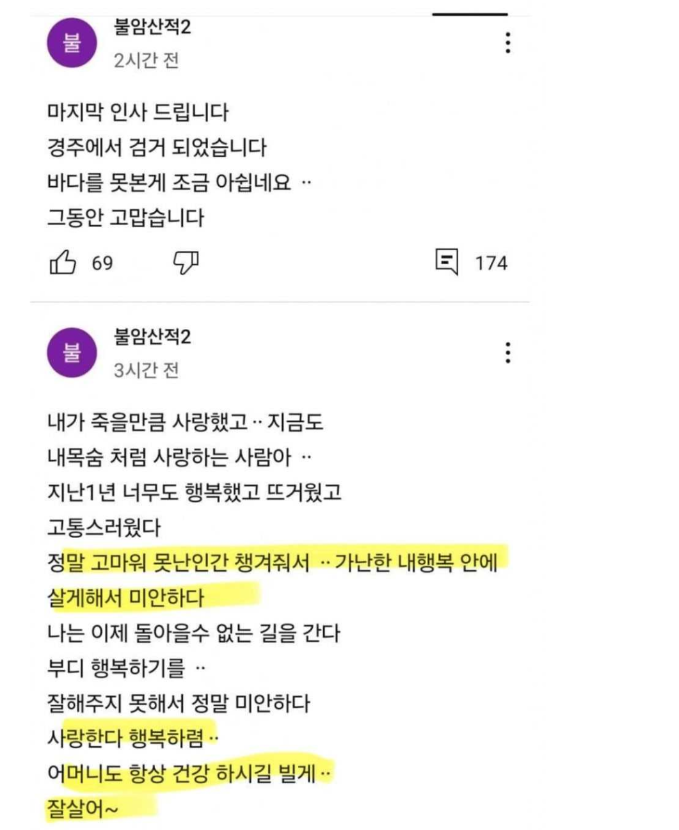The image size is (679, 830).
Task: Open overflow menu on the 3시간 전 comment
Action: (508, 353)
